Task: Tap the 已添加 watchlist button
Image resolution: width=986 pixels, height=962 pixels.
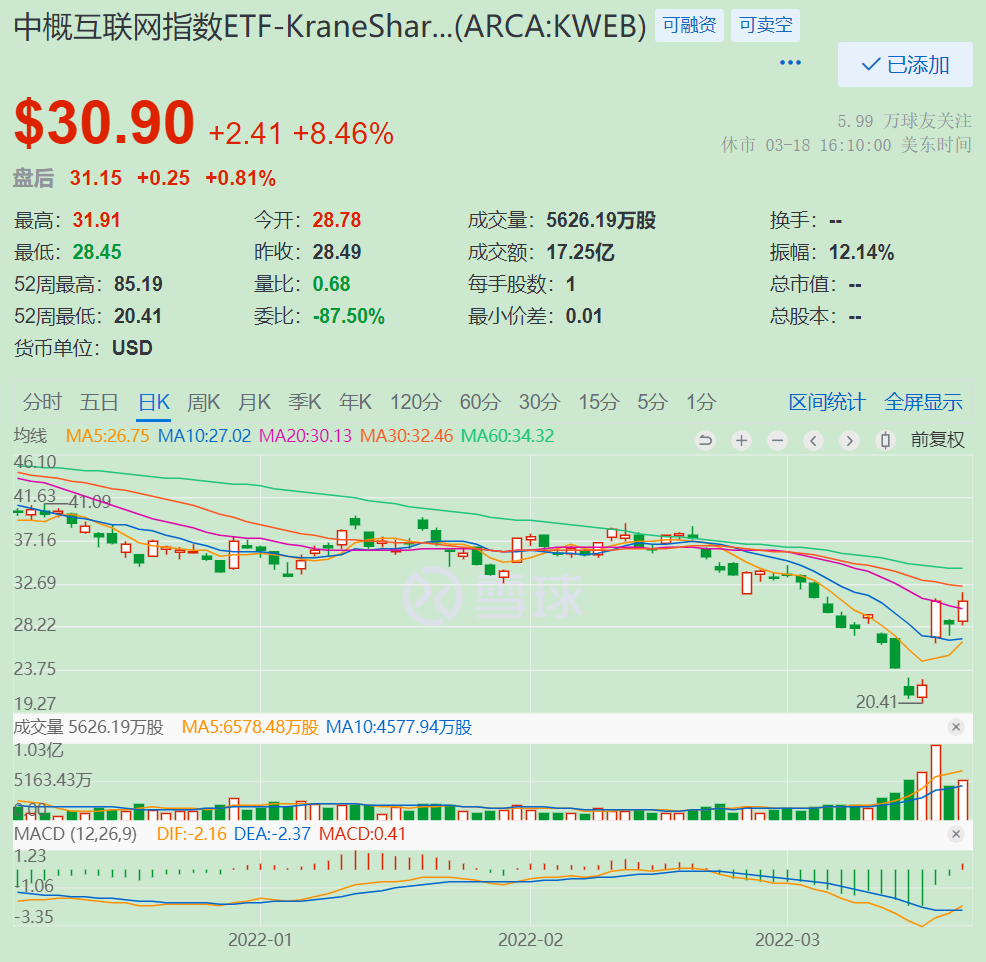Action: point(905,65)
